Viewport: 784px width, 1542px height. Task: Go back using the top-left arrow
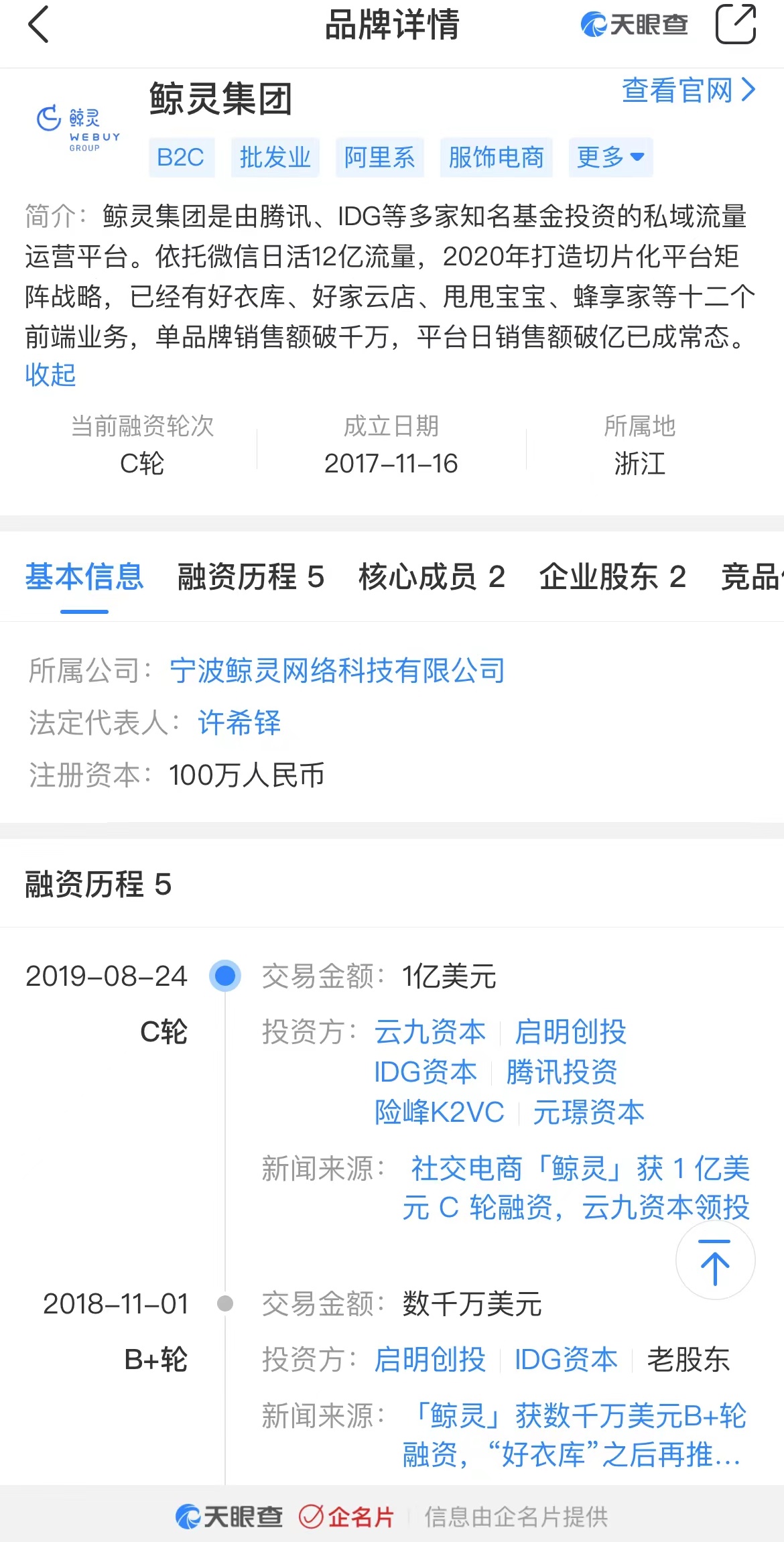(x=39, y=25)
